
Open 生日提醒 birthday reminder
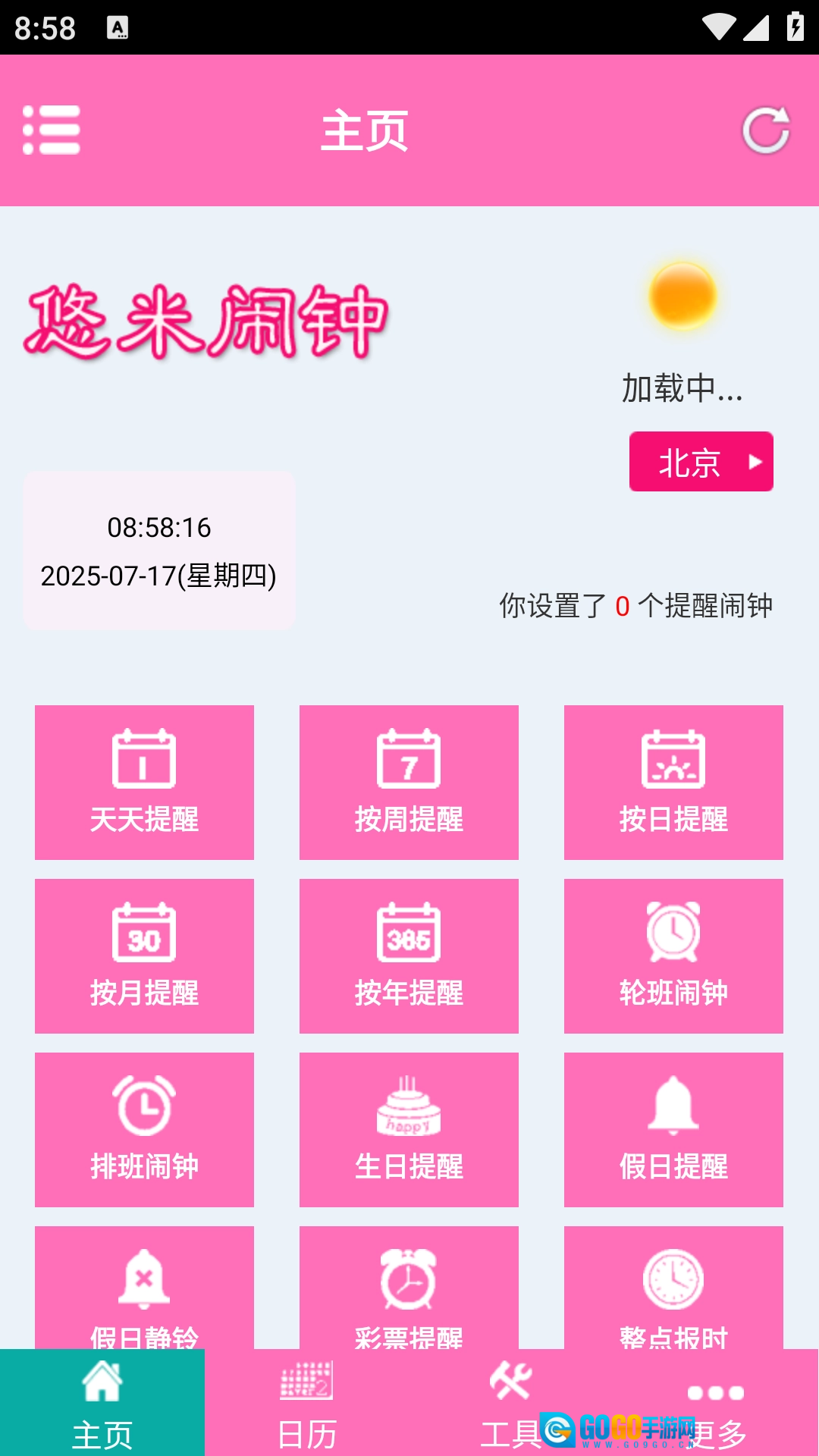[x=409, y=1130]
